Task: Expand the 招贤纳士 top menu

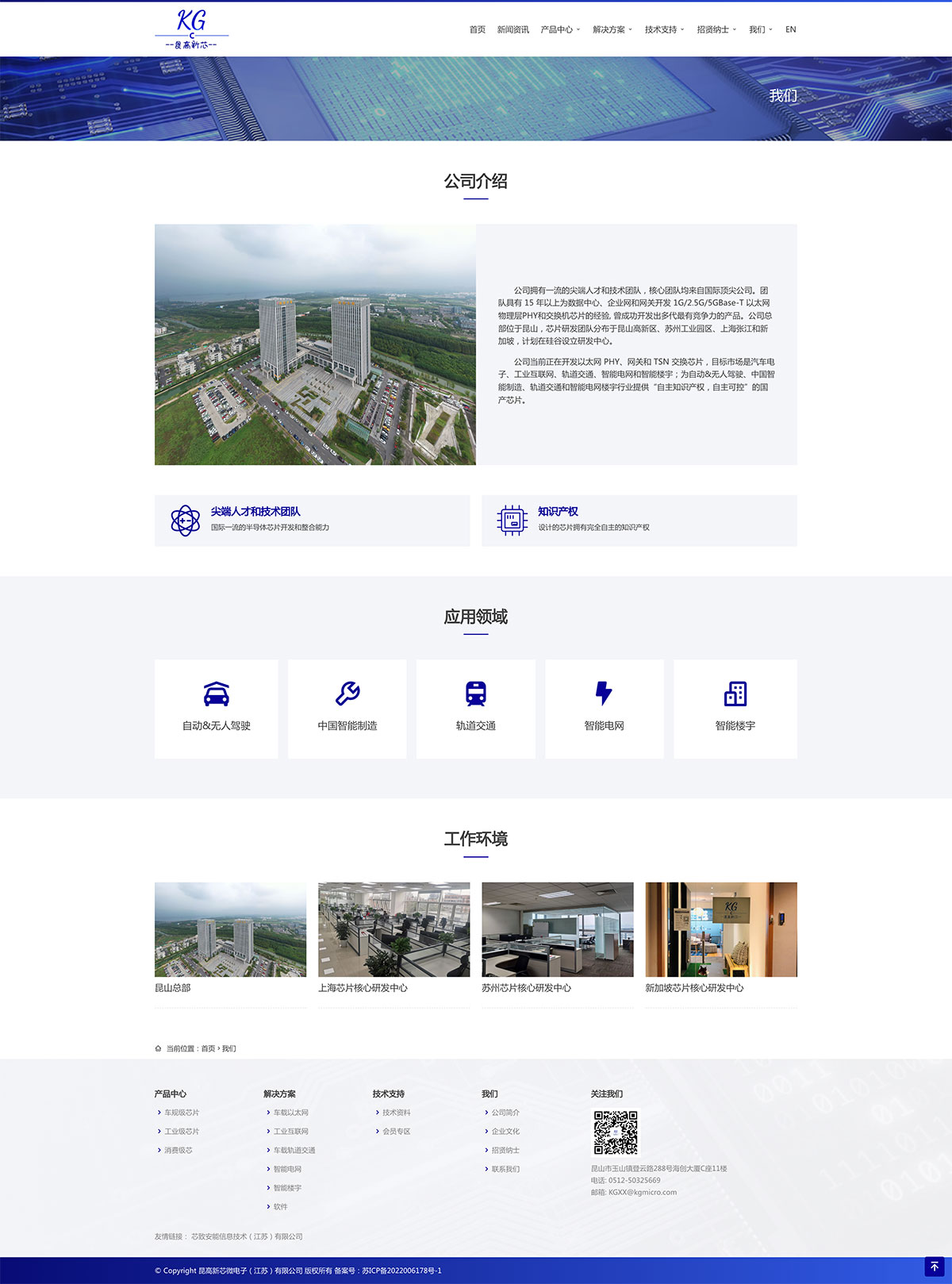Action: click(x=716, y=29)
